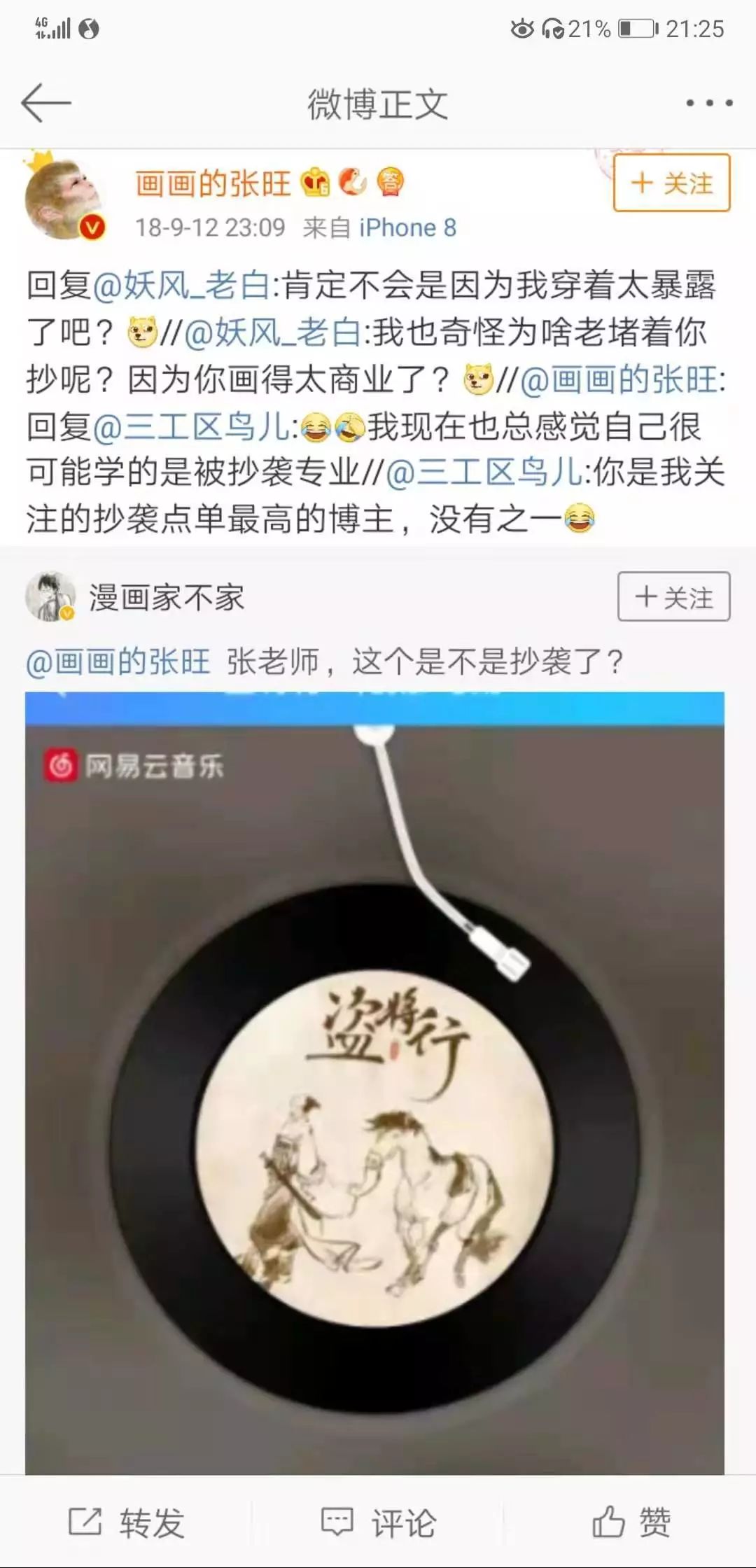Follow 画画的张旺 with 关注 button

pyautogui.click(x=671, y=183)
